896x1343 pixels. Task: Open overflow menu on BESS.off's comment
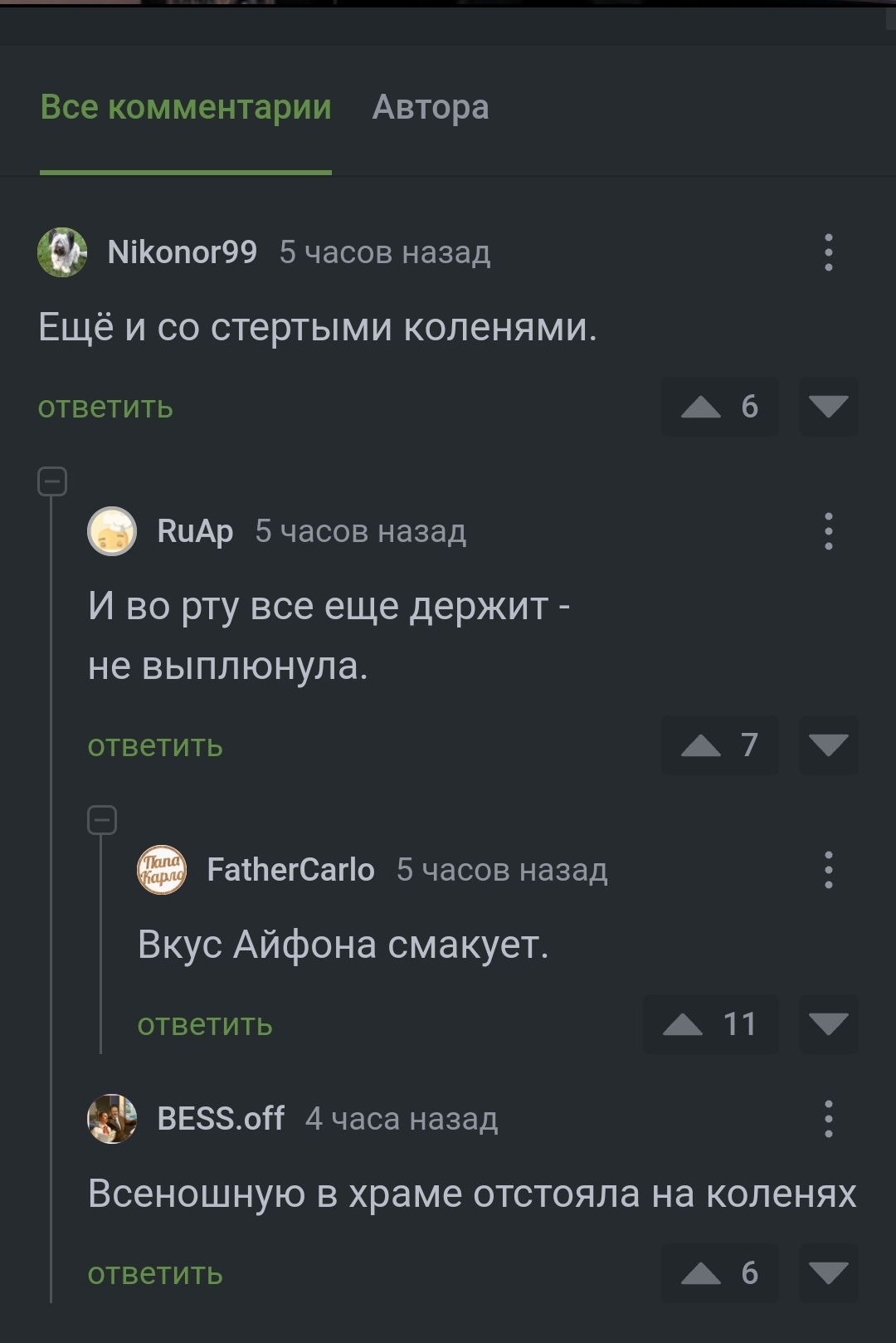[x=828, y=1119]
